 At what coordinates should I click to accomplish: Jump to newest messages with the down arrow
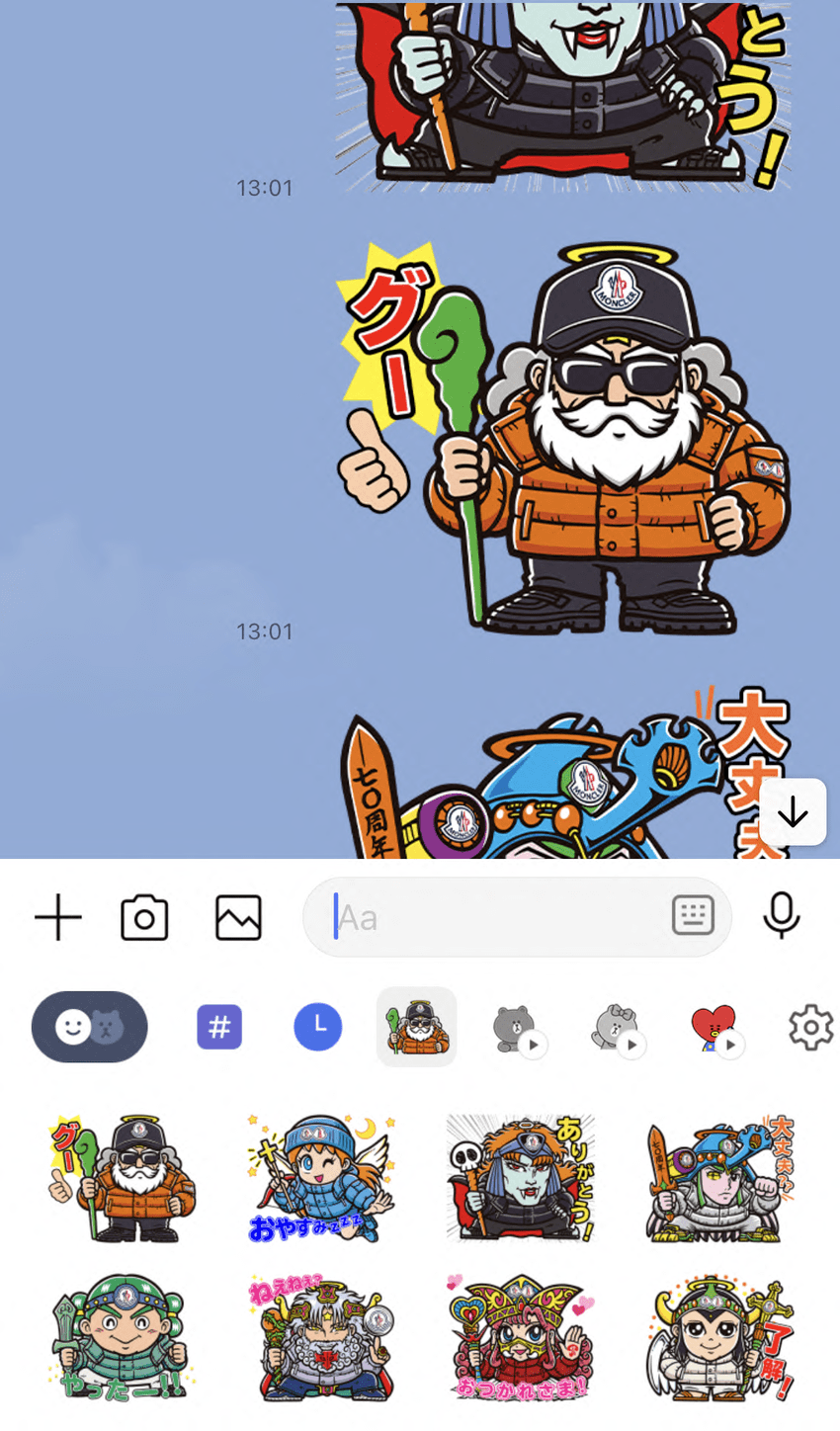click(x=796, y=811)
